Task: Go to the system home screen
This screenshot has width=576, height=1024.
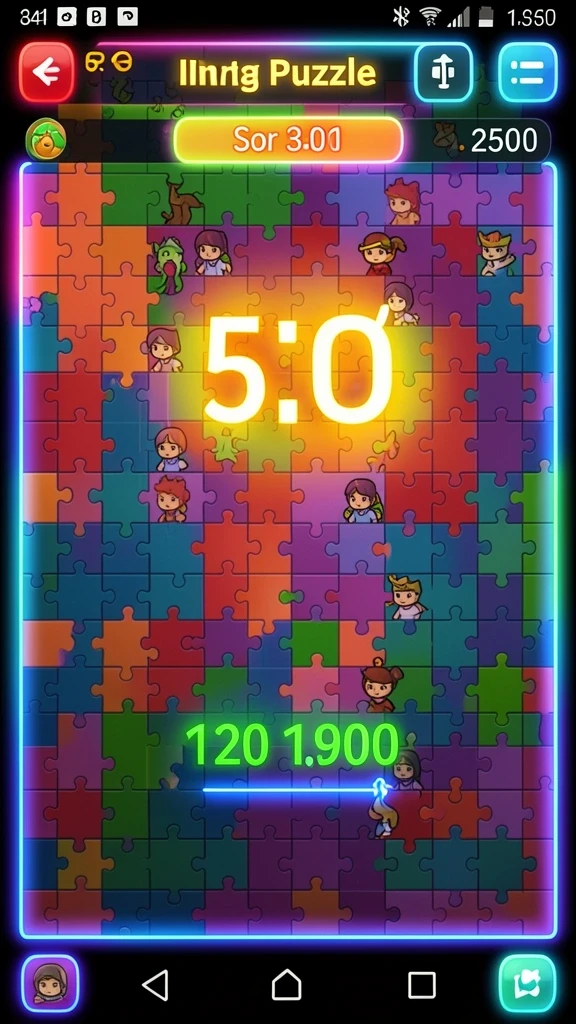Action: coord(287,984)
